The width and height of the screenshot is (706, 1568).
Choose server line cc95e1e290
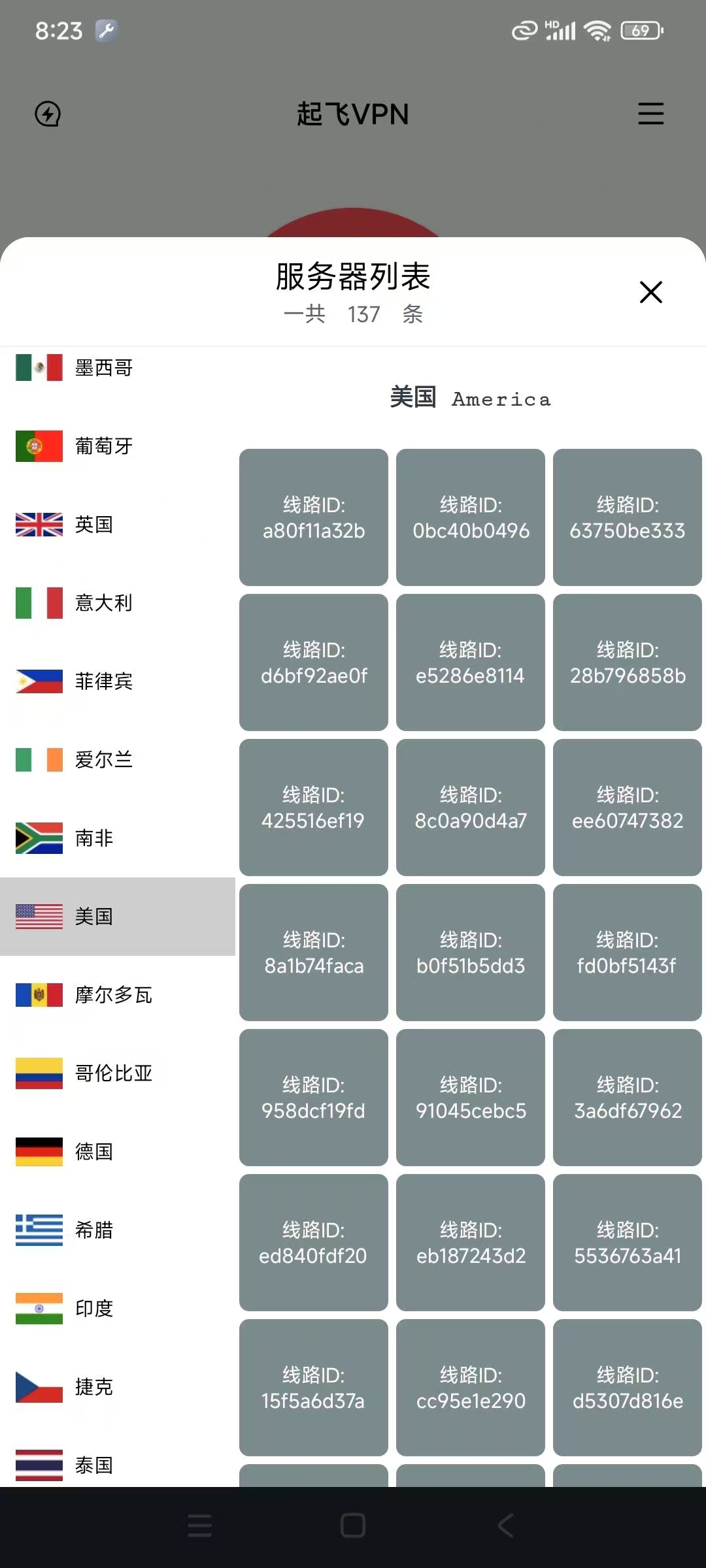471,1388
